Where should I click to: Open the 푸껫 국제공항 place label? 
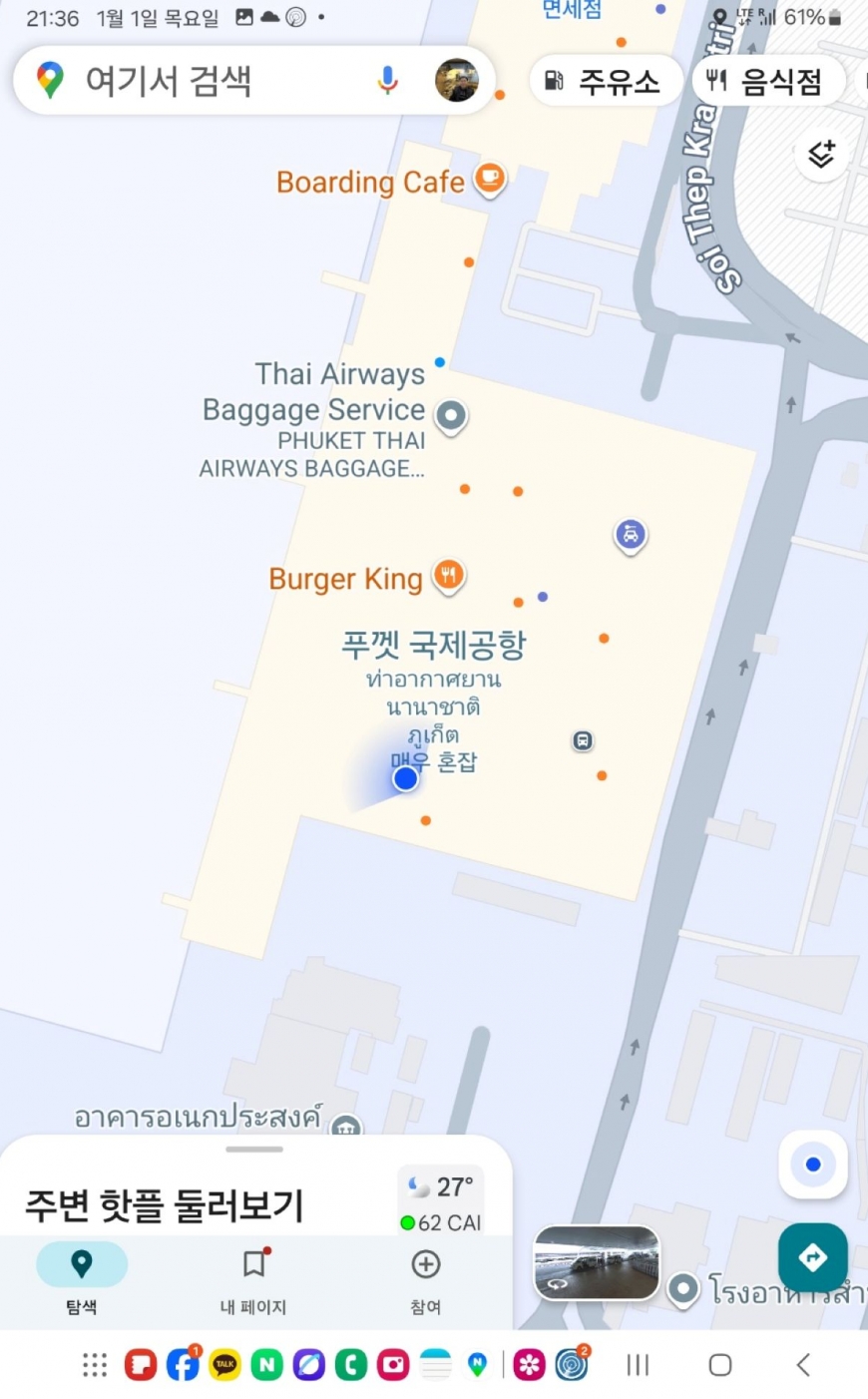(433, 646)
